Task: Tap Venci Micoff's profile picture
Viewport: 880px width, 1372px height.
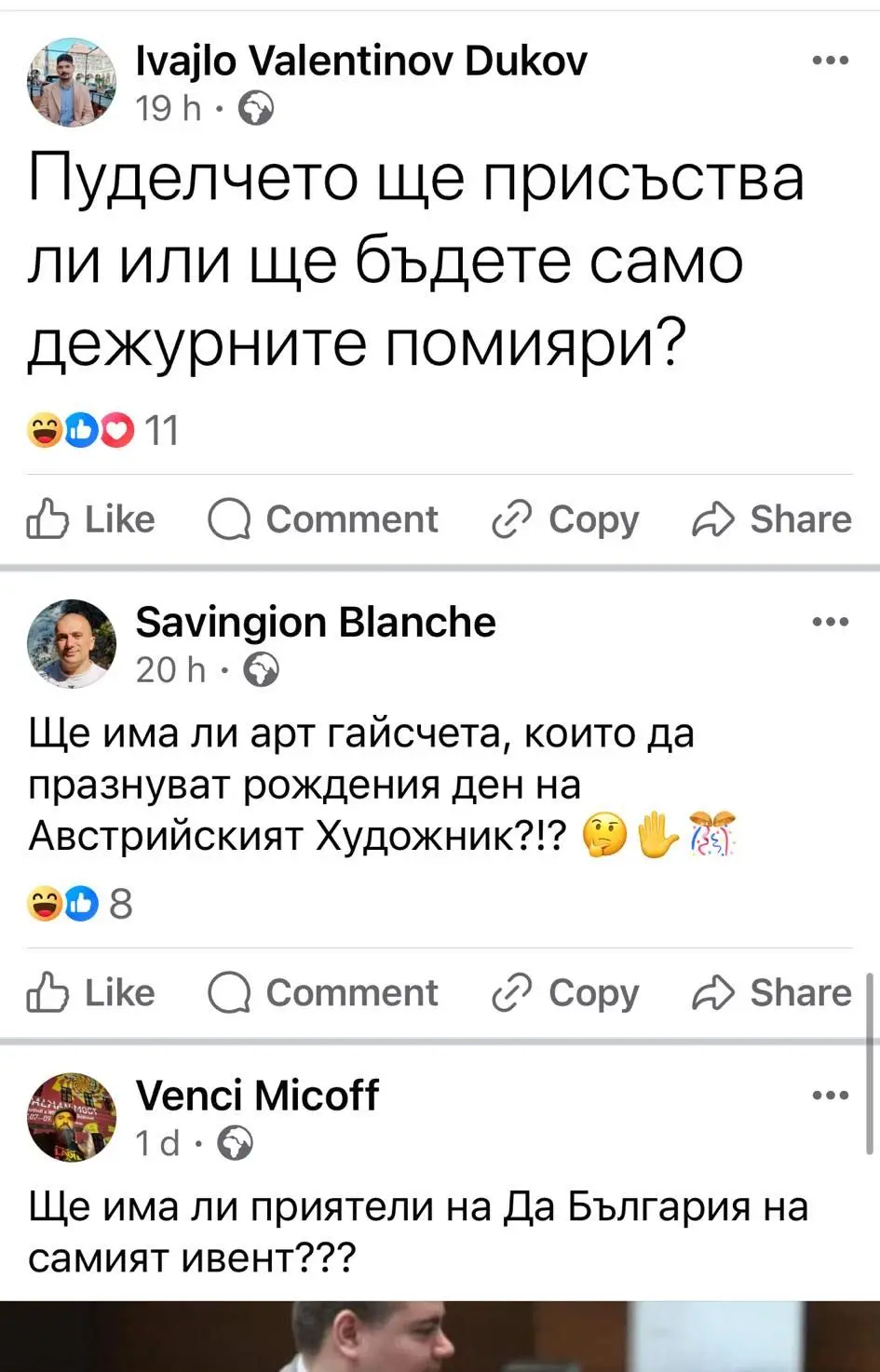Action: [x=72, y=1117]
